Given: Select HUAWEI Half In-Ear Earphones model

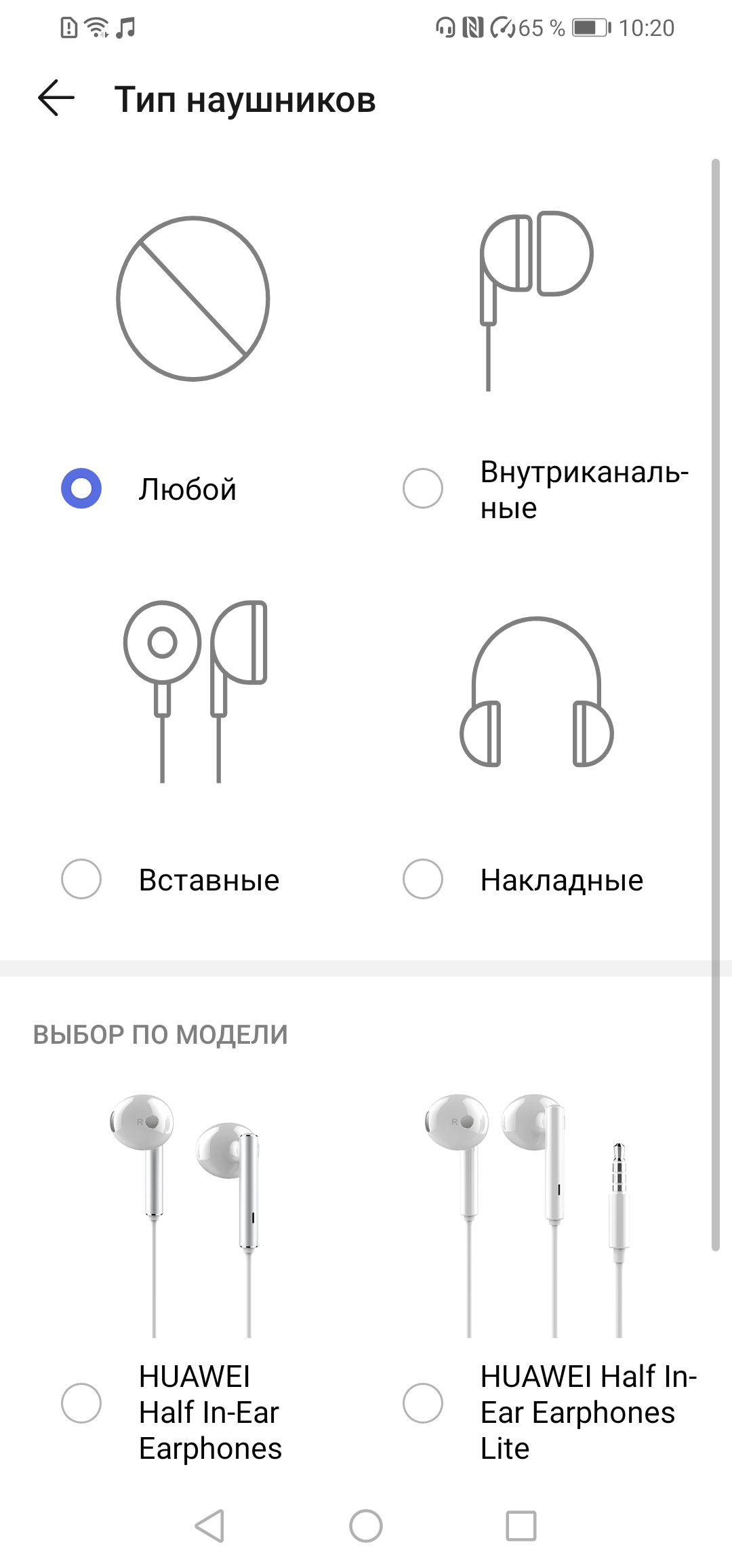Looking at the screenshot, I should [x=81, y=1403].
